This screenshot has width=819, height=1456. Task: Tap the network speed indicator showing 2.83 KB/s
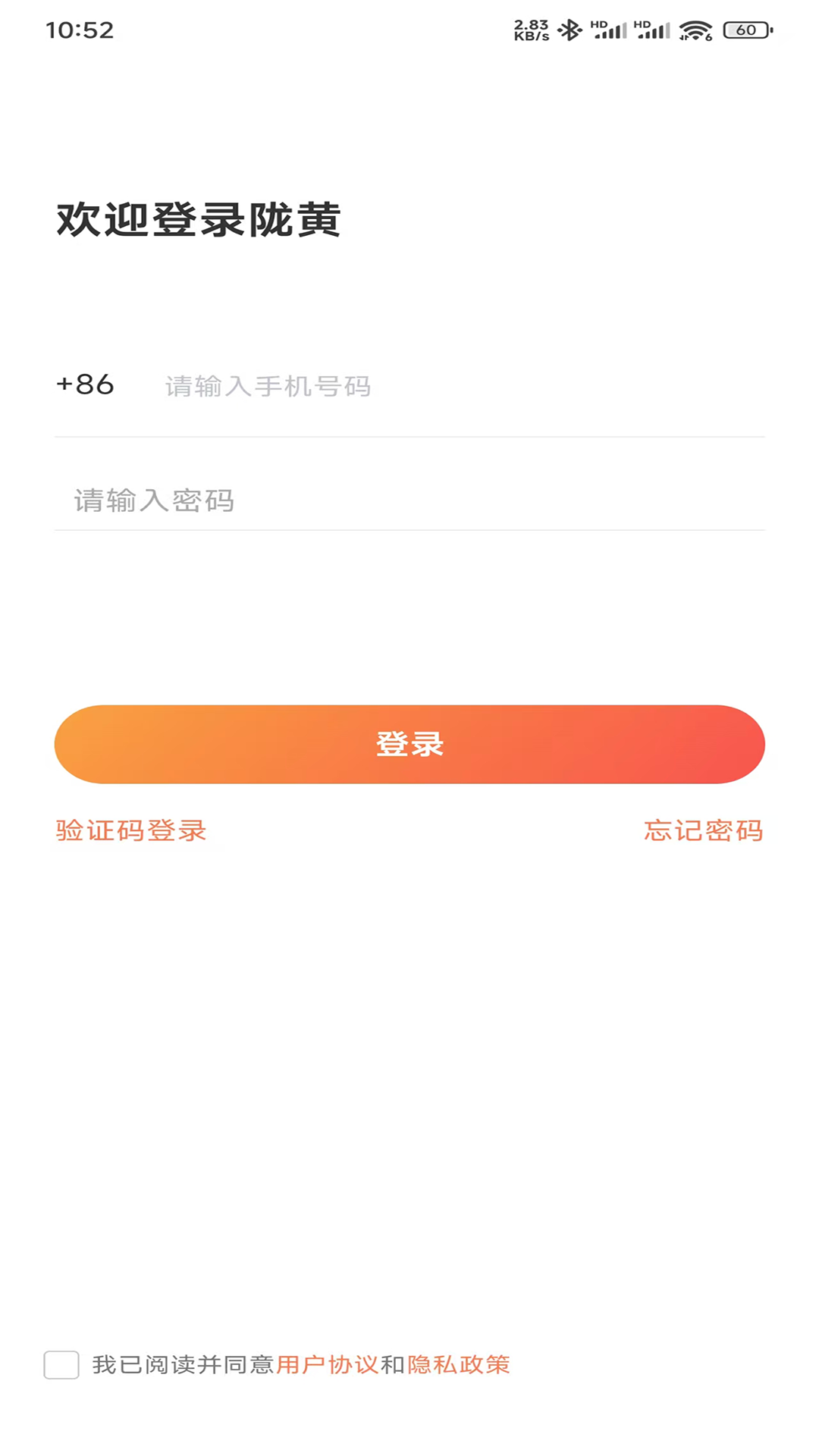click(x=531, y=29)
